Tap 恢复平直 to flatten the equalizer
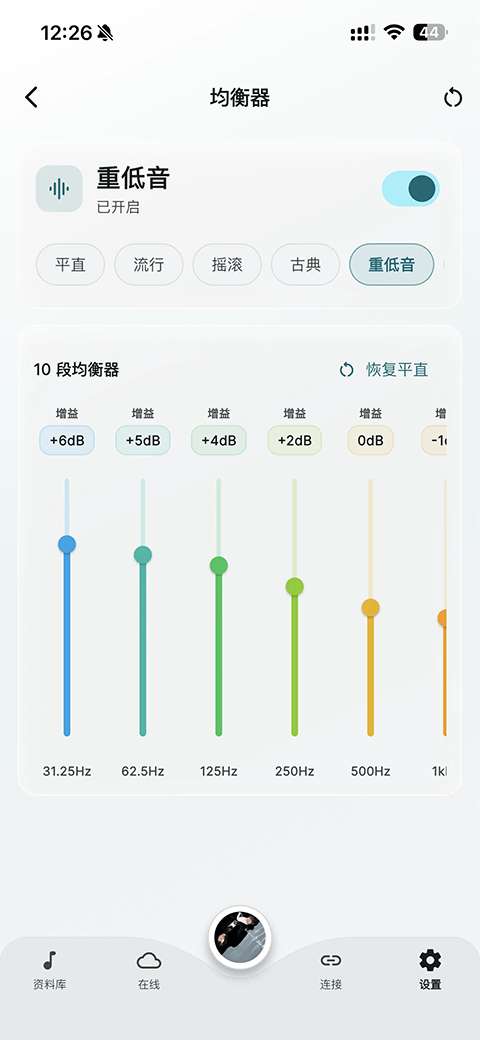 pyautogui.click(x=384, y=369)
